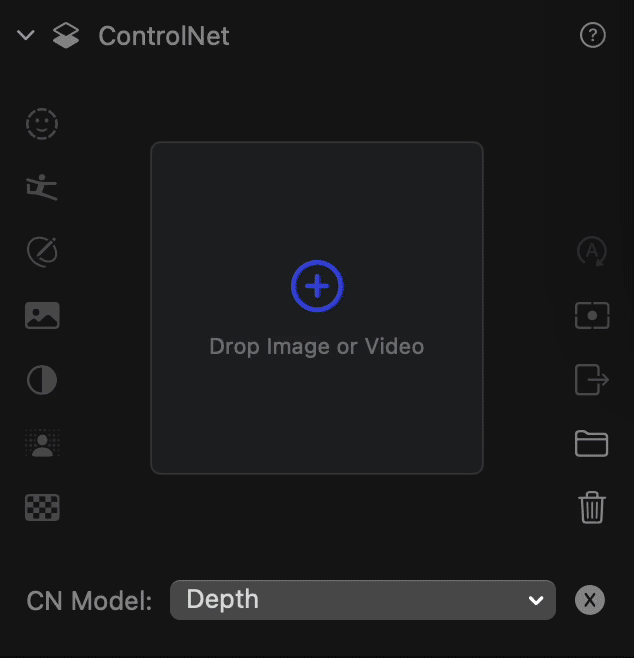Collapse the ControlNet section
634x658 pixels.
pos(26,36)
